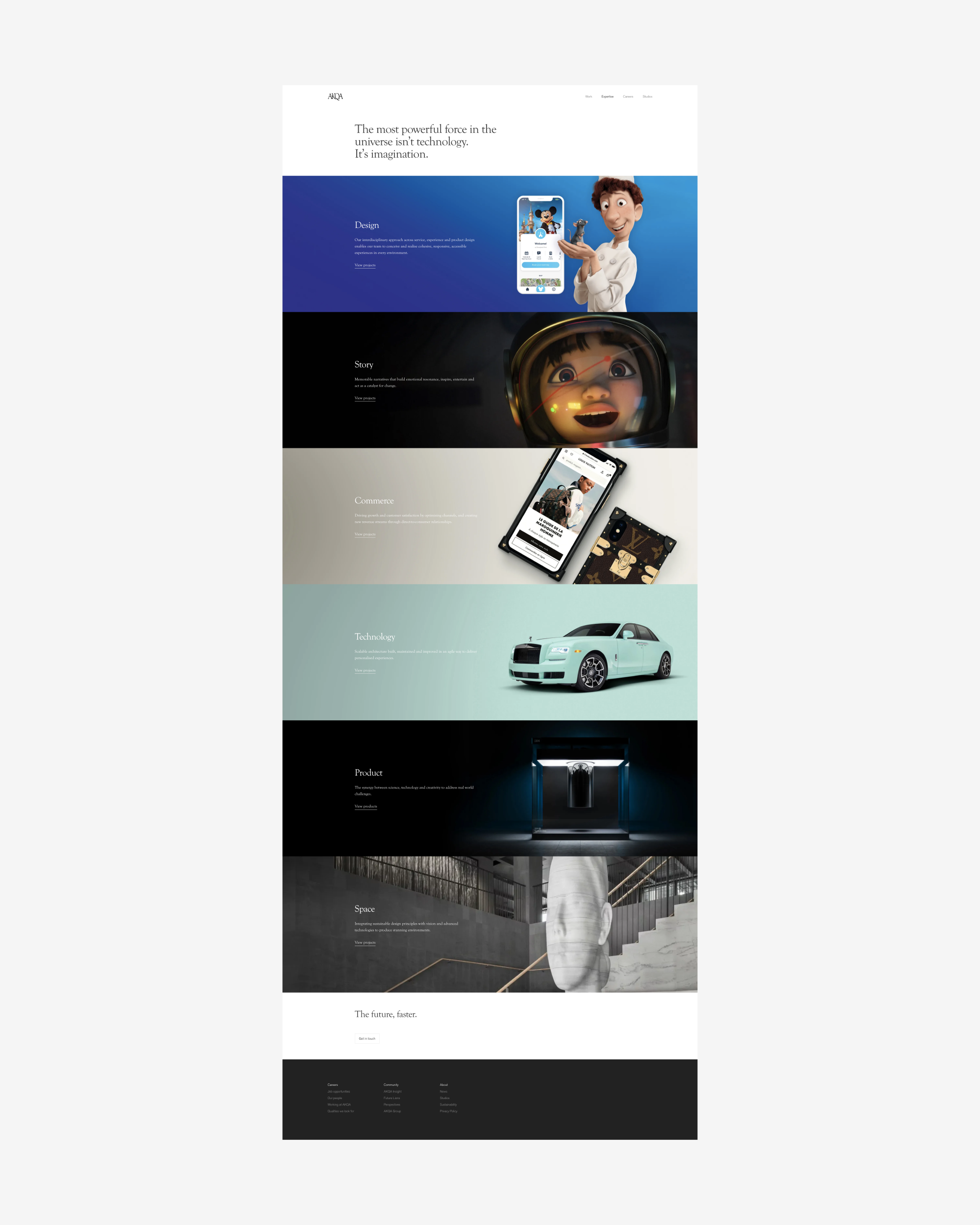View projects under the Space section

[x=365, y=943]
